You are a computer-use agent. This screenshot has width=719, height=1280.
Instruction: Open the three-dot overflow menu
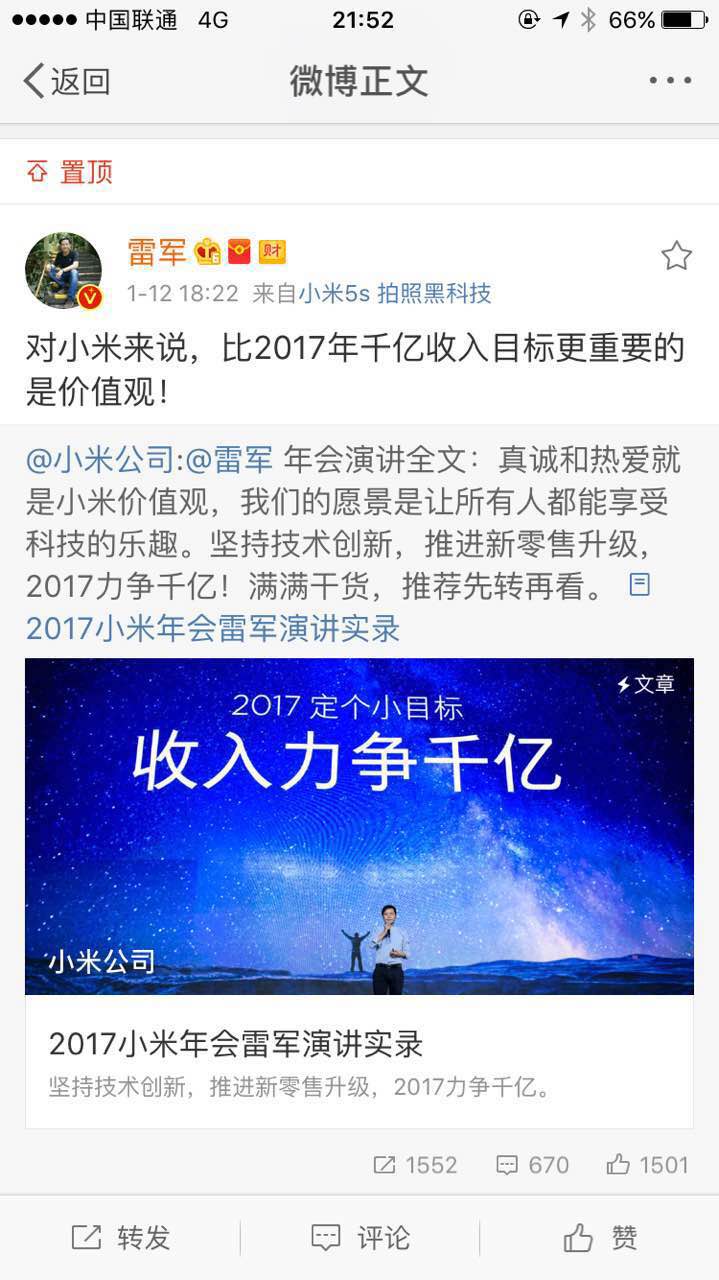pyautogui.click(x=670, y=81)
